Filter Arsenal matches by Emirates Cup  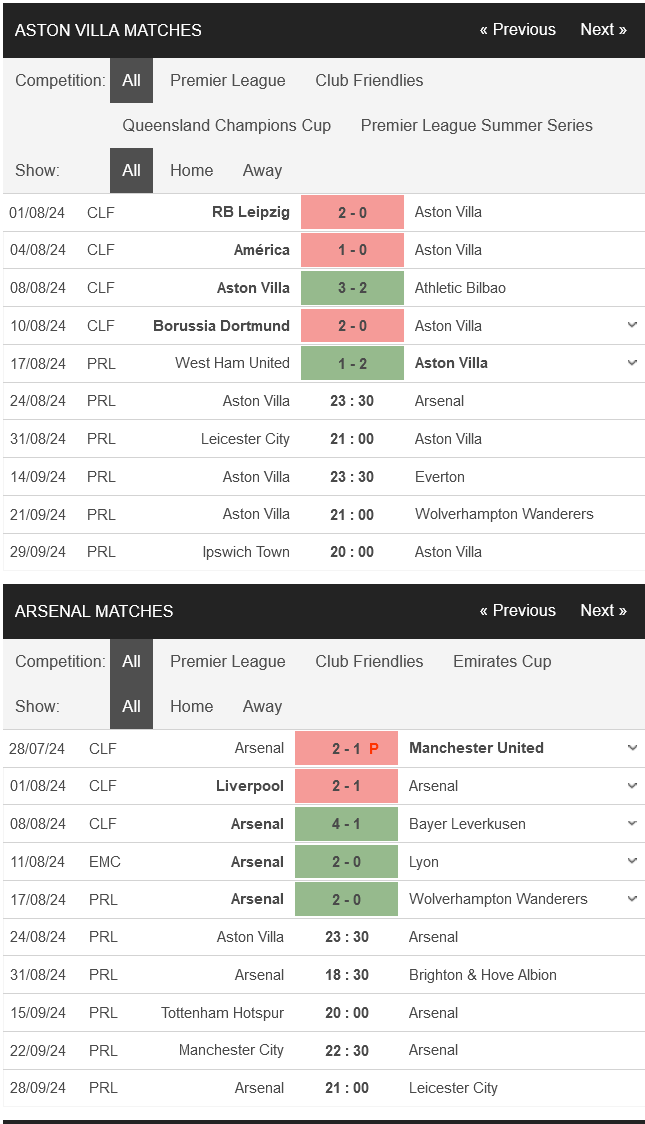click(502, 661)
